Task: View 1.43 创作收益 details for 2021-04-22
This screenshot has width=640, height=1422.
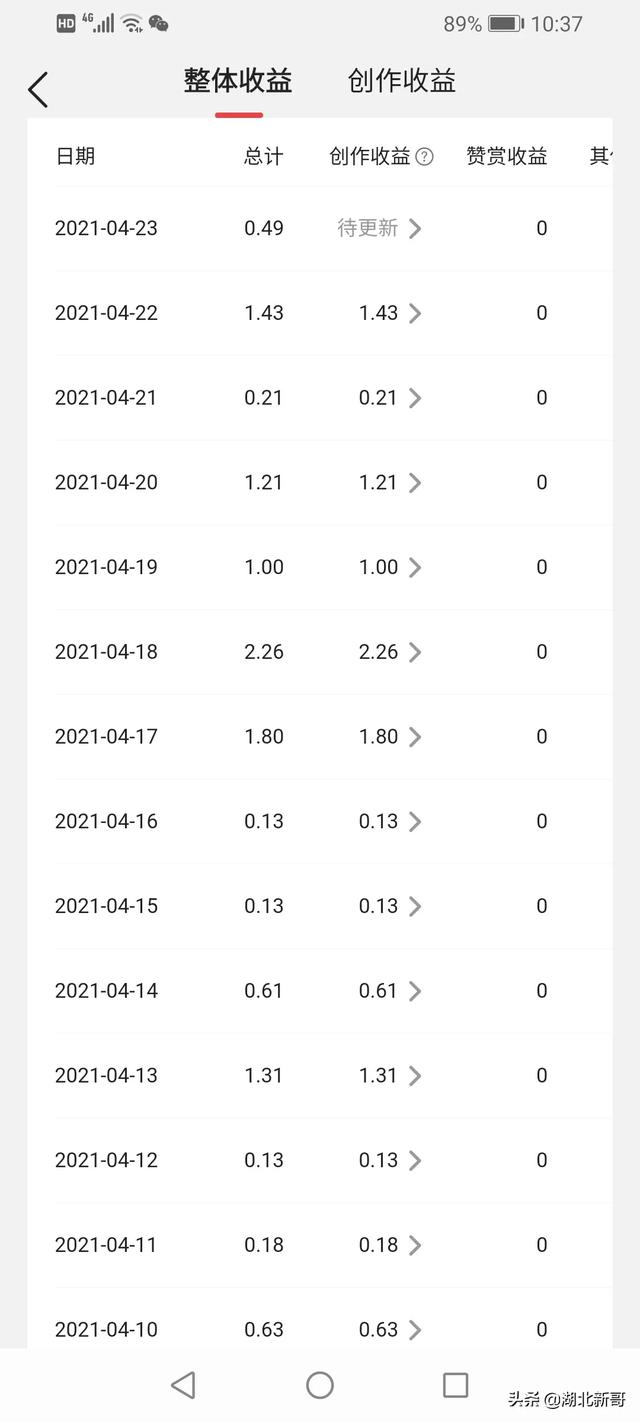Action: (391, 313)
